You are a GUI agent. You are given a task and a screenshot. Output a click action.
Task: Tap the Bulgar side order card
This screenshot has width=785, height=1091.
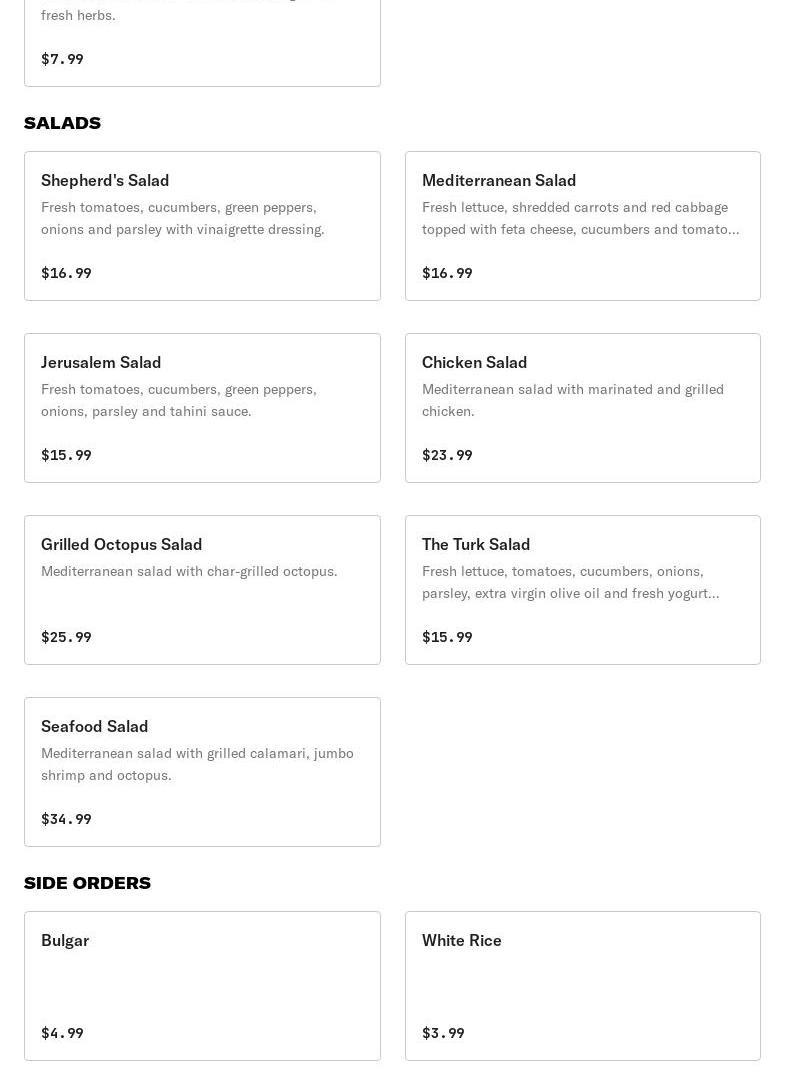(202, 986)
